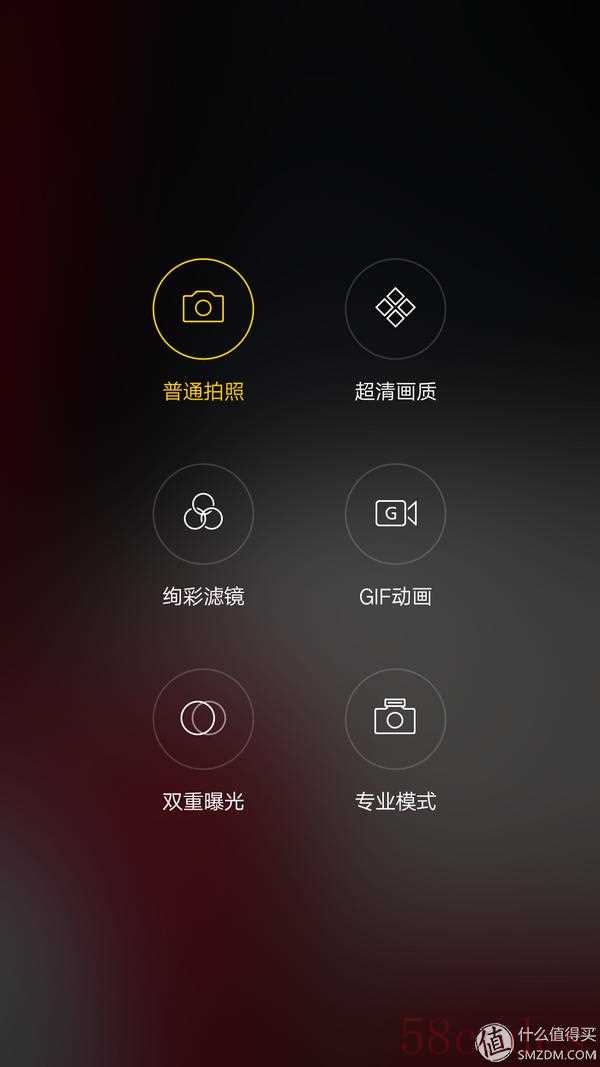This screenshot has width=600, height=1067.
Task: Switch to 超清画质 mode
Action: [395, 308]
